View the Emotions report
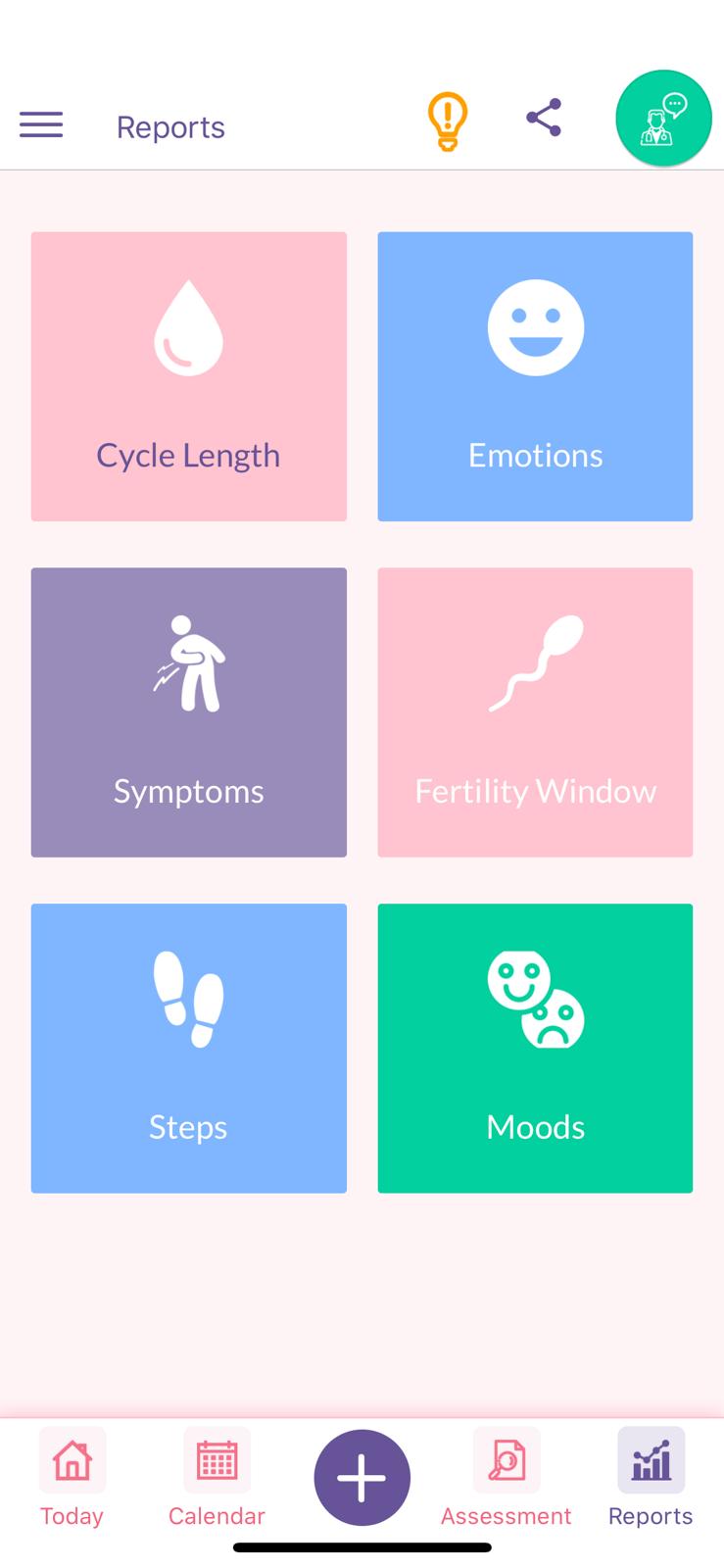Screen dimensions: 724x1568 click(535, 376)
